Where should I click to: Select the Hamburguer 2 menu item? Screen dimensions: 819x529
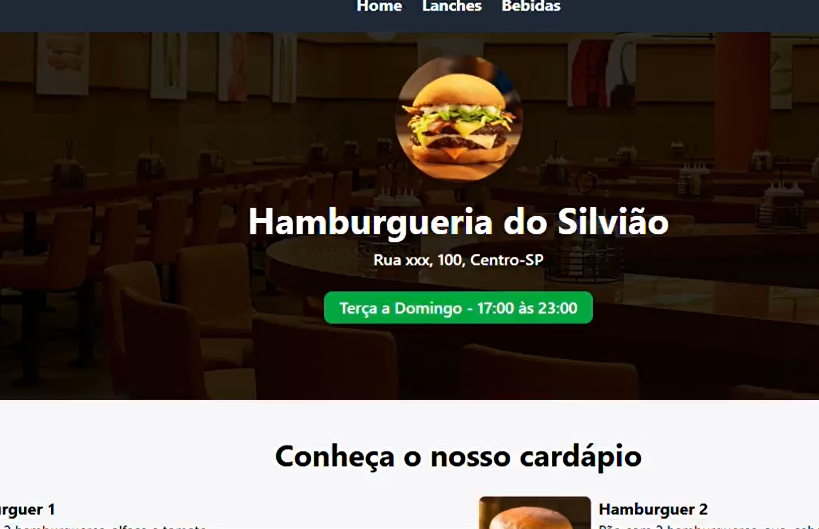point(653,510)
